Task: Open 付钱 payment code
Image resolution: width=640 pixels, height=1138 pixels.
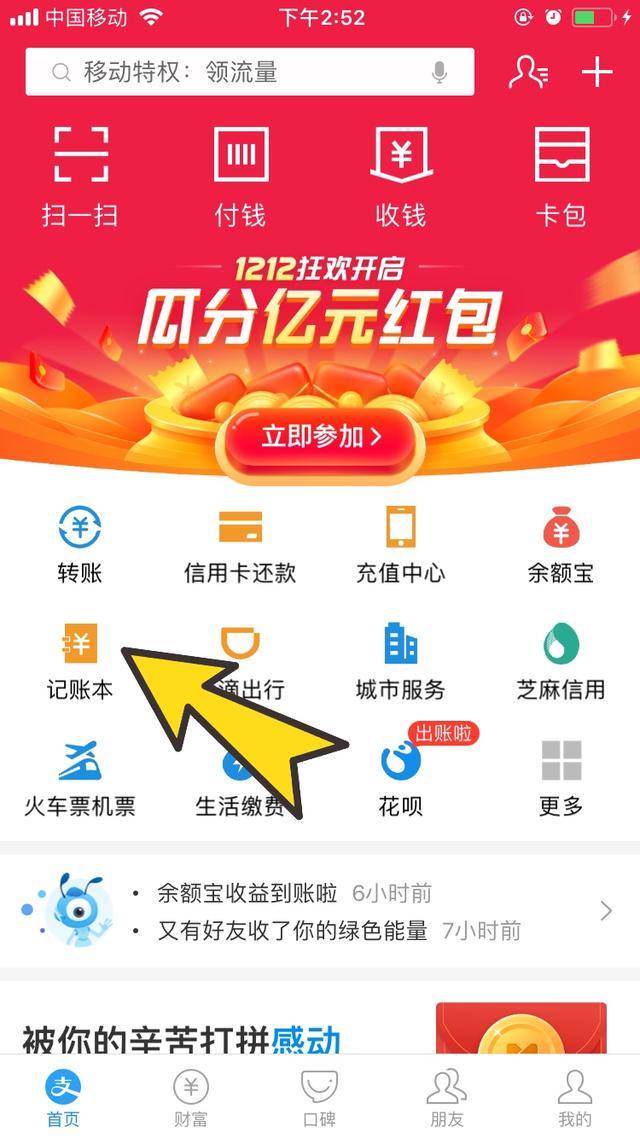Action: (241, 175)
